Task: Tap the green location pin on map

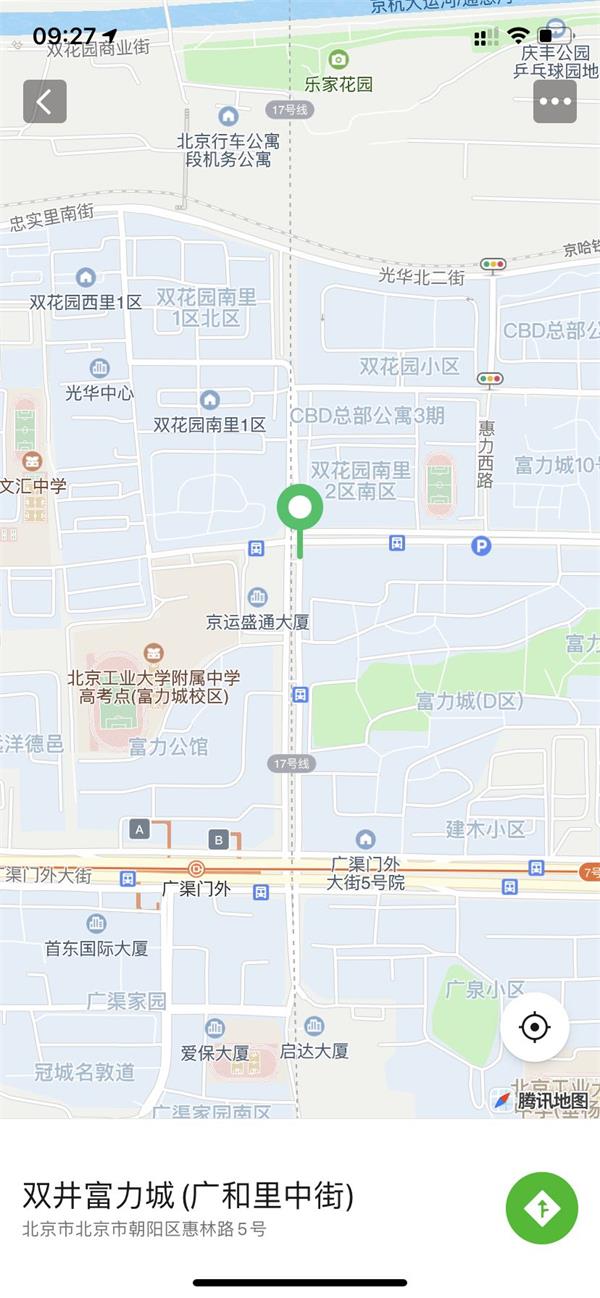Action: 299,510
